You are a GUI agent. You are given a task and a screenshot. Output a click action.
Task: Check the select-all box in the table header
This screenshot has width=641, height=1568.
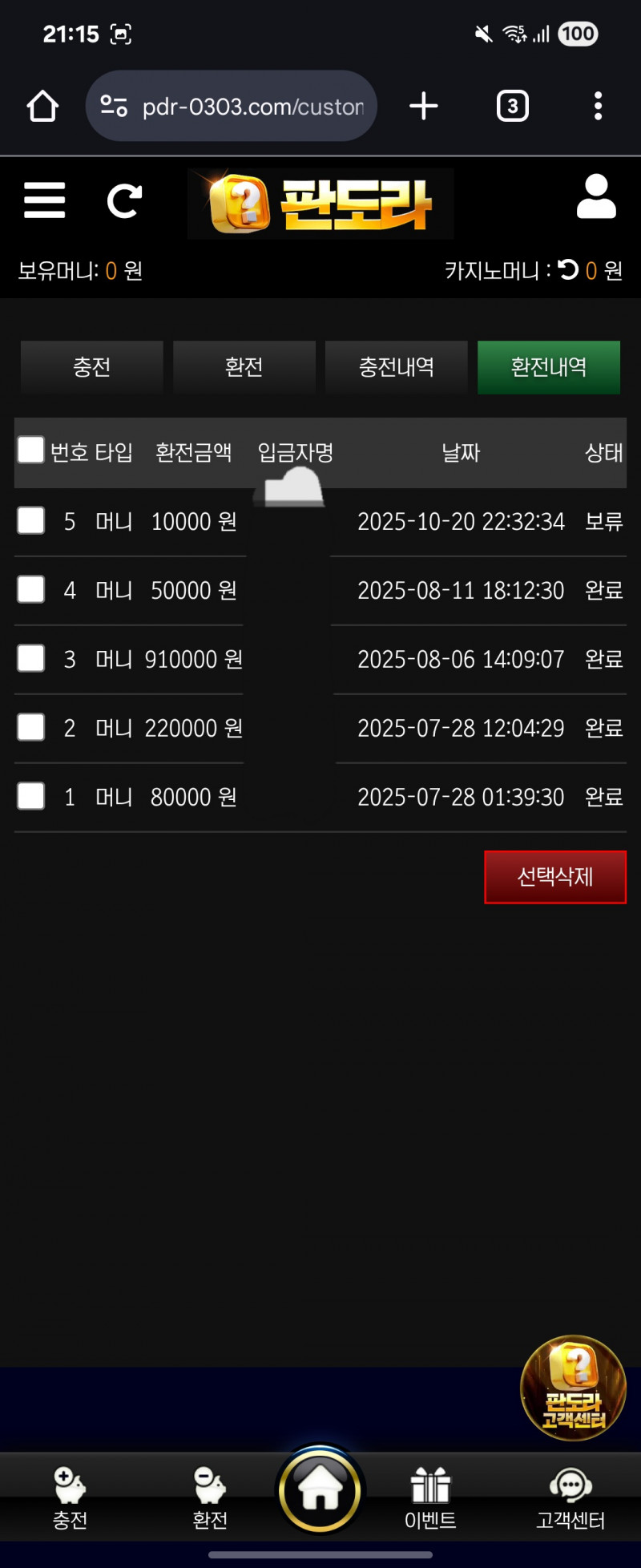(x=30, y=450)
